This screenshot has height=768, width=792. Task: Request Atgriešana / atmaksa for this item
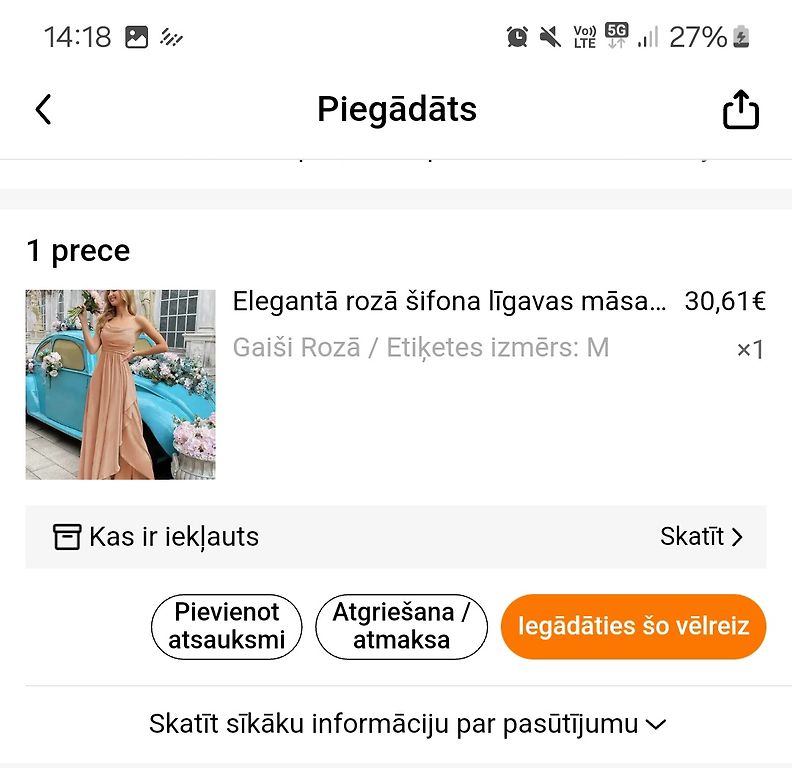click(x=401, y=626)
